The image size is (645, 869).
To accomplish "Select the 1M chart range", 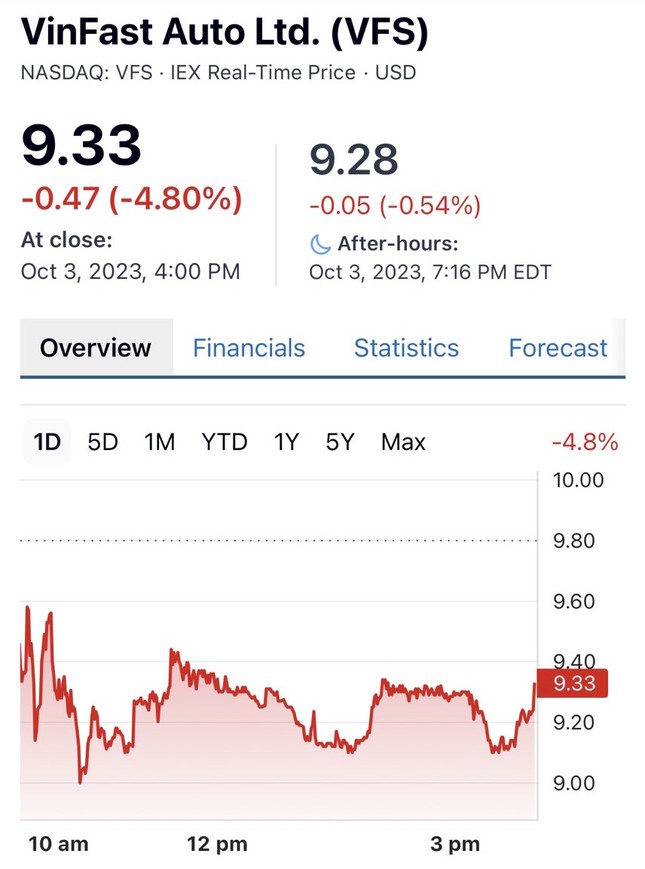I will [x=159, y=442].
